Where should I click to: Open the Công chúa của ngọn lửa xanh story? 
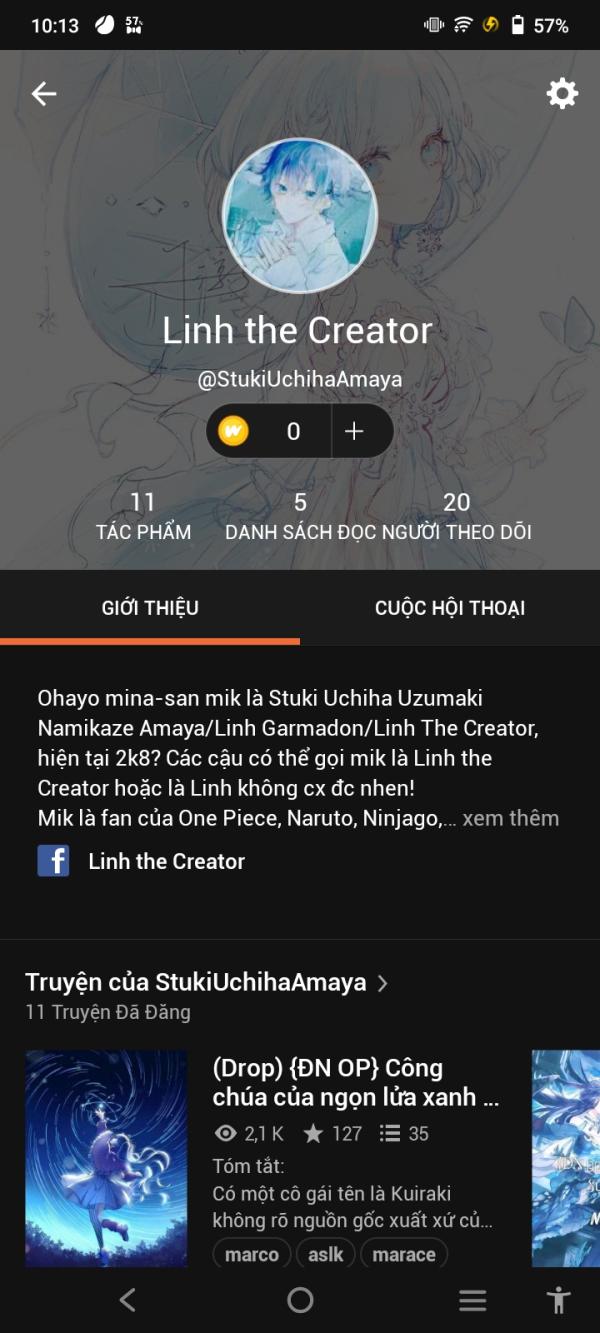point(357,1082)
